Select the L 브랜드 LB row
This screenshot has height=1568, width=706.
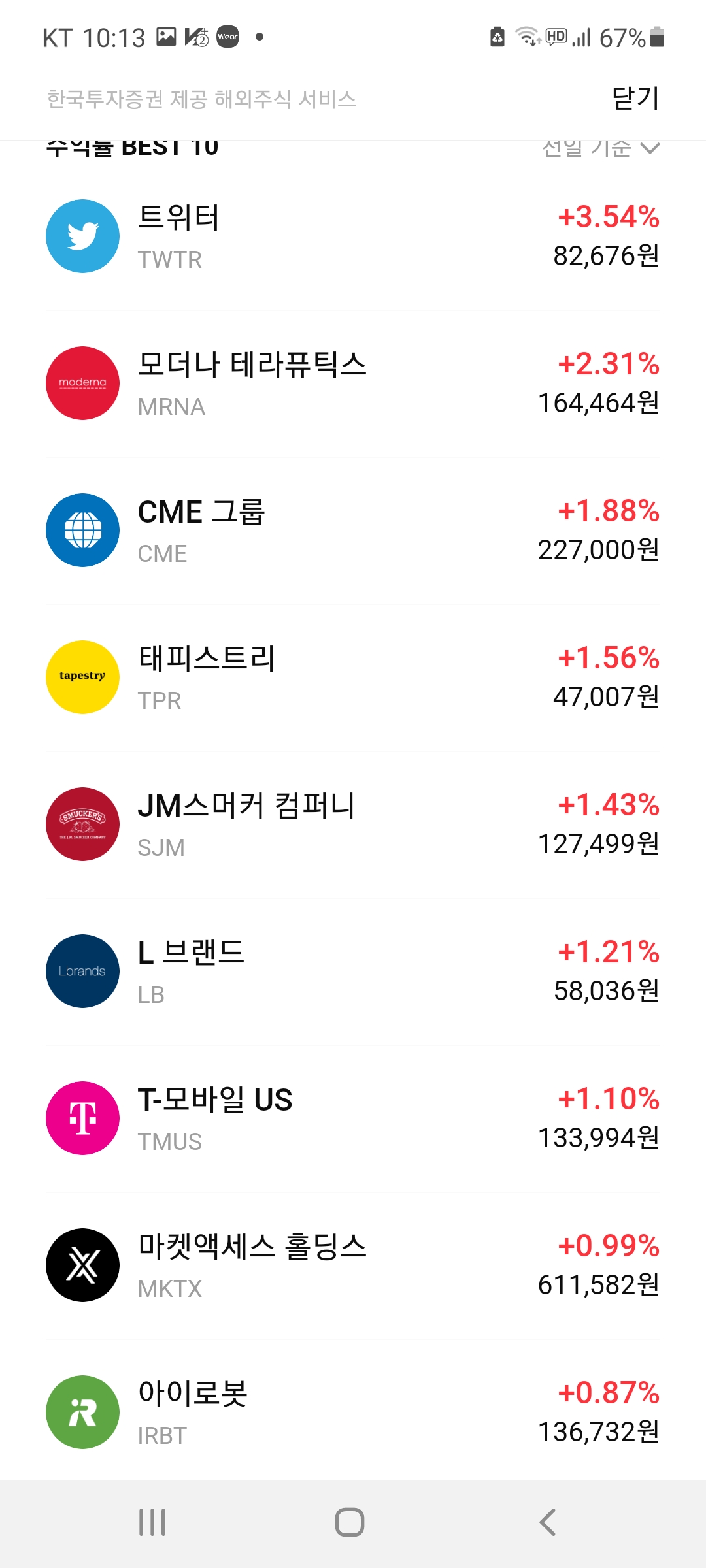pos(353,972)
